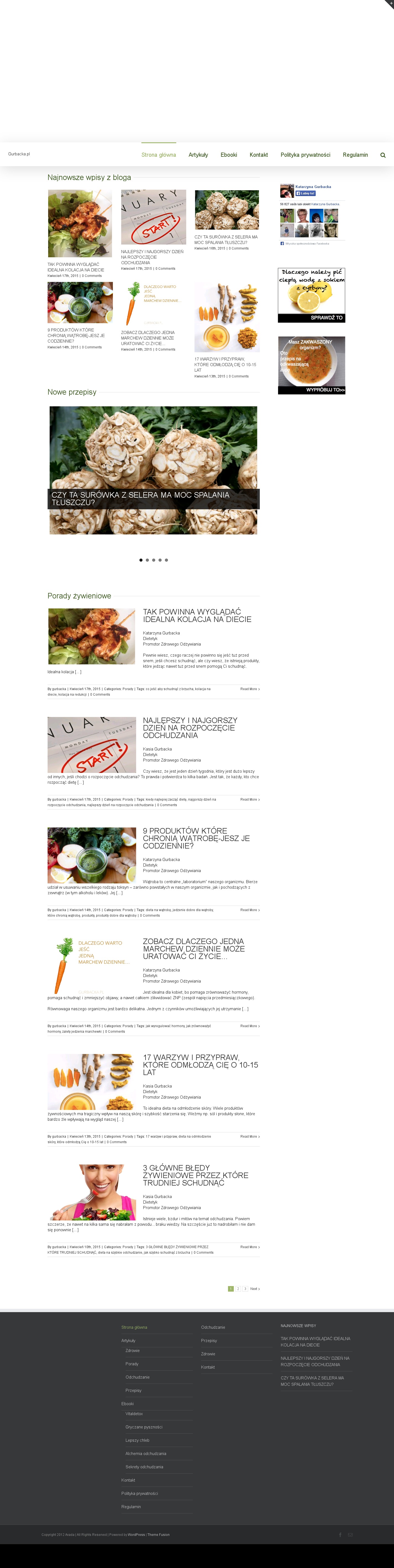
Task: Open the search icon in the header
Action: tap(382, 155)
